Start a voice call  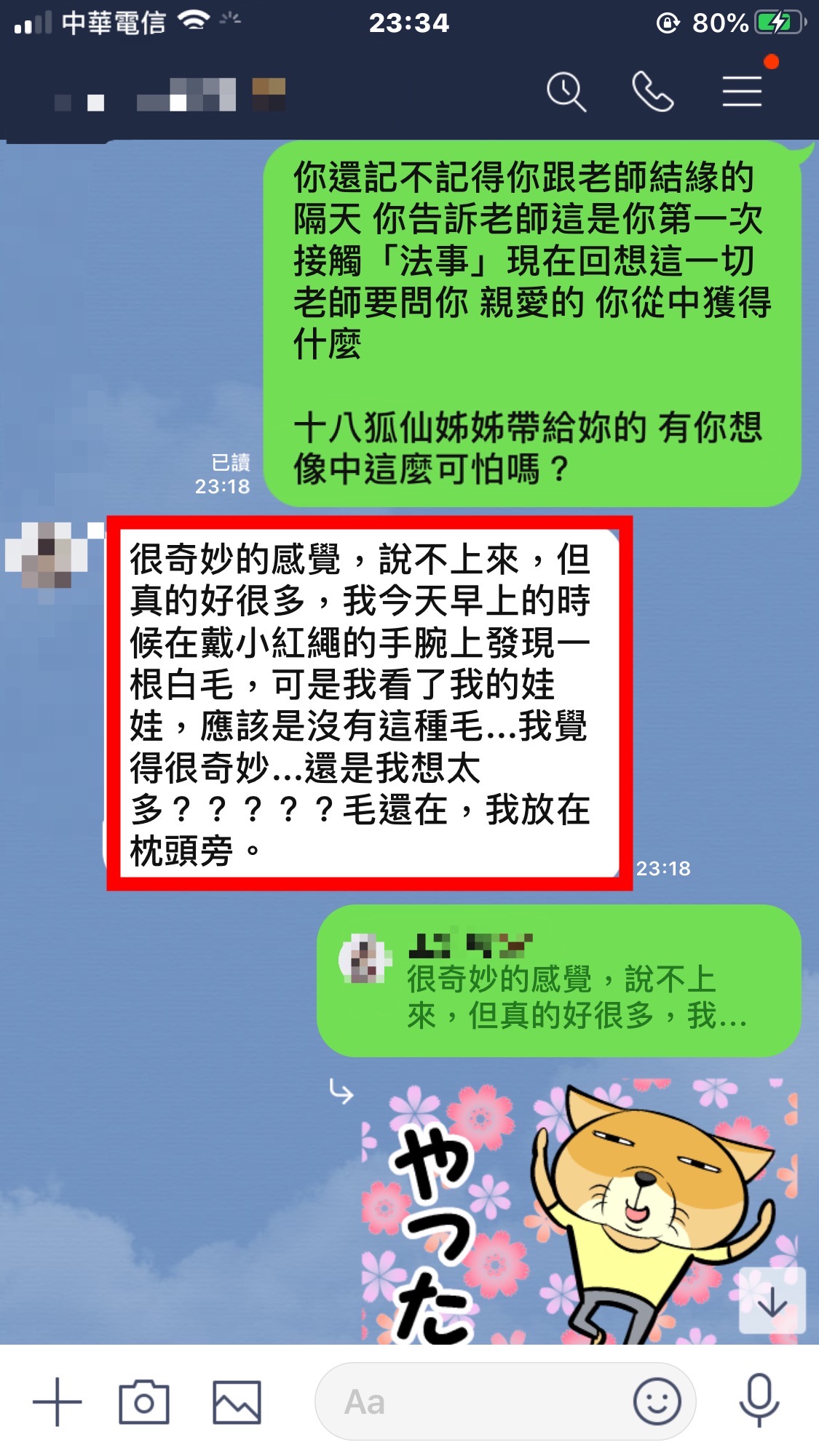[x=652, y=92]
